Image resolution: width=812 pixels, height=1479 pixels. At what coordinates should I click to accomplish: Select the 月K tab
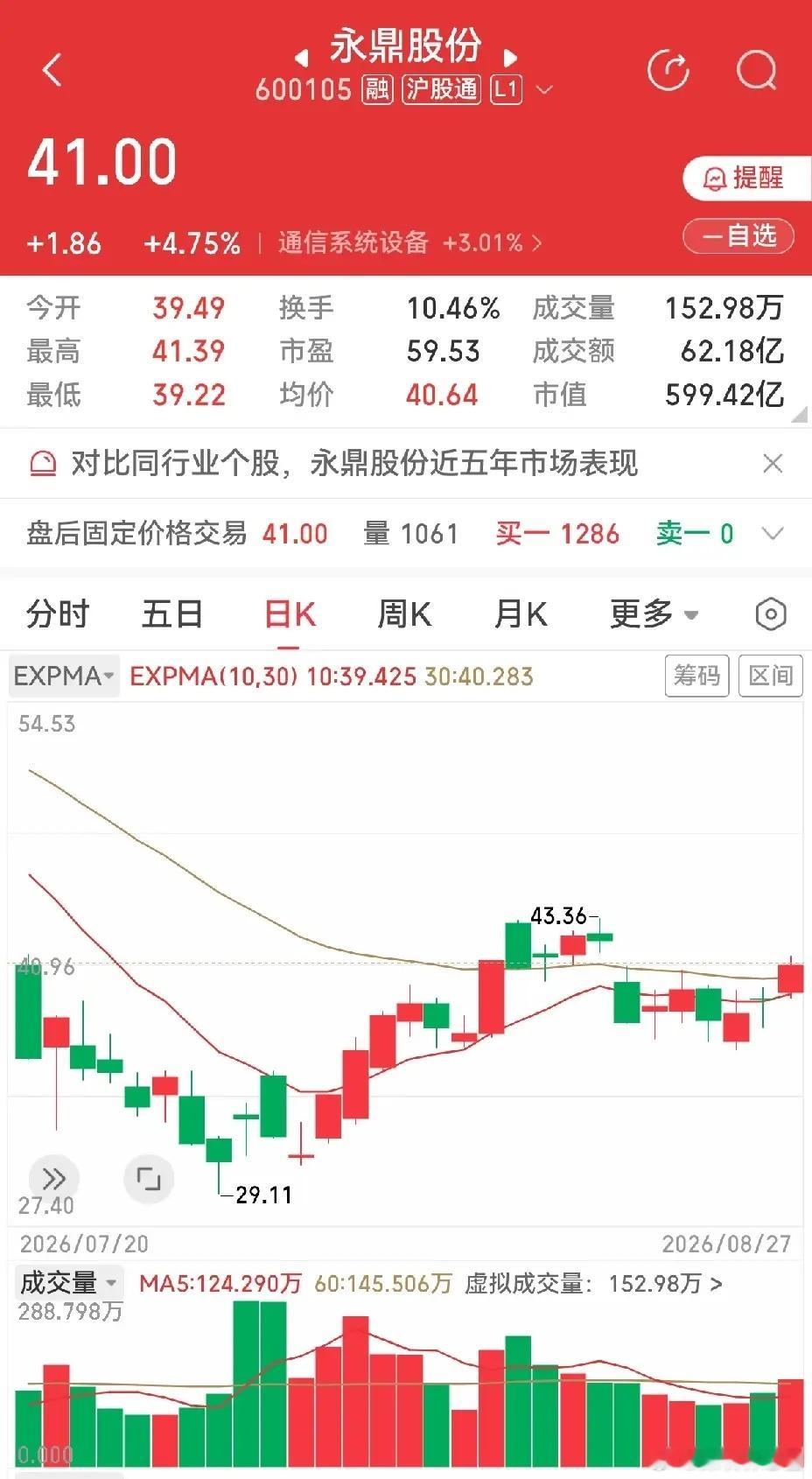click(521, 614)
